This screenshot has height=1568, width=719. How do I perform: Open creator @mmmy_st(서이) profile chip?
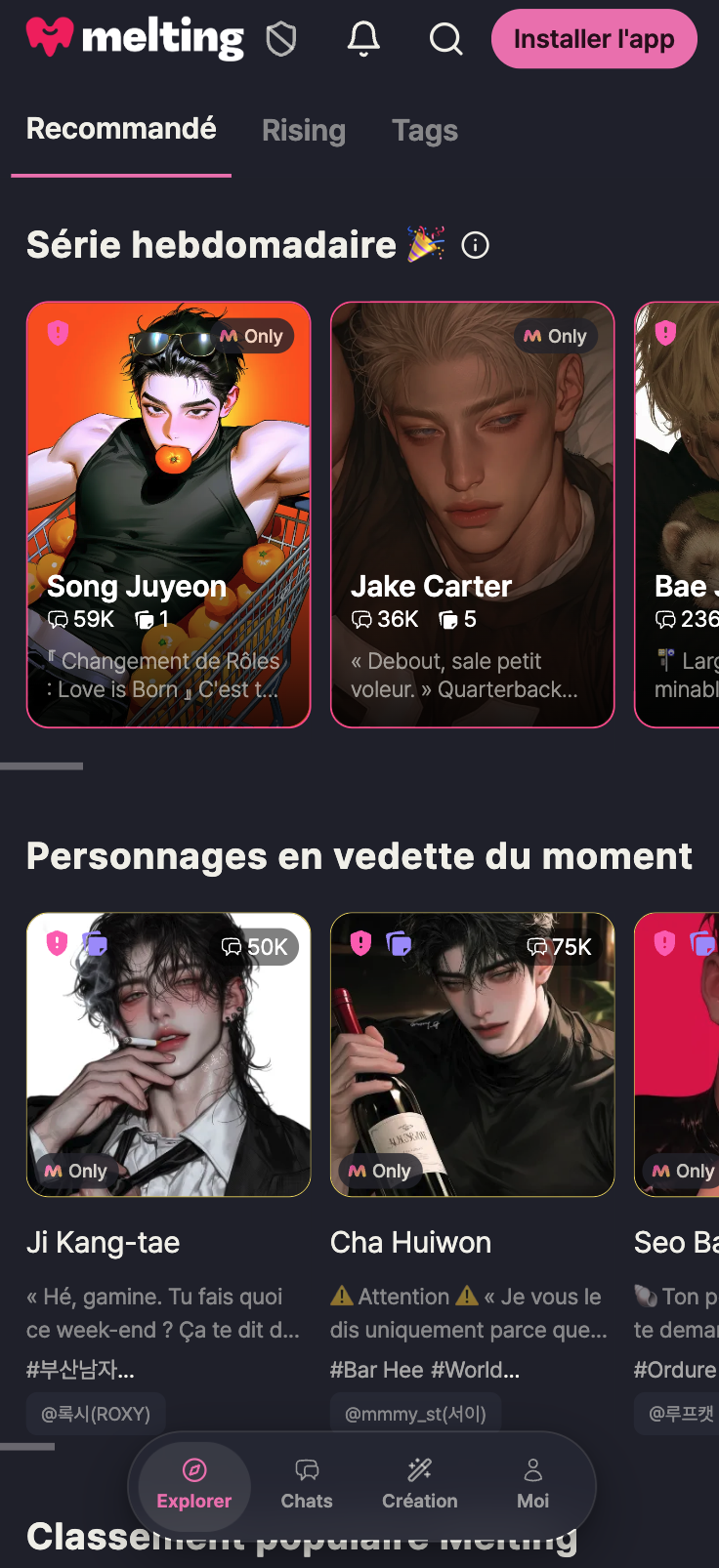[x=415, y=1414]
